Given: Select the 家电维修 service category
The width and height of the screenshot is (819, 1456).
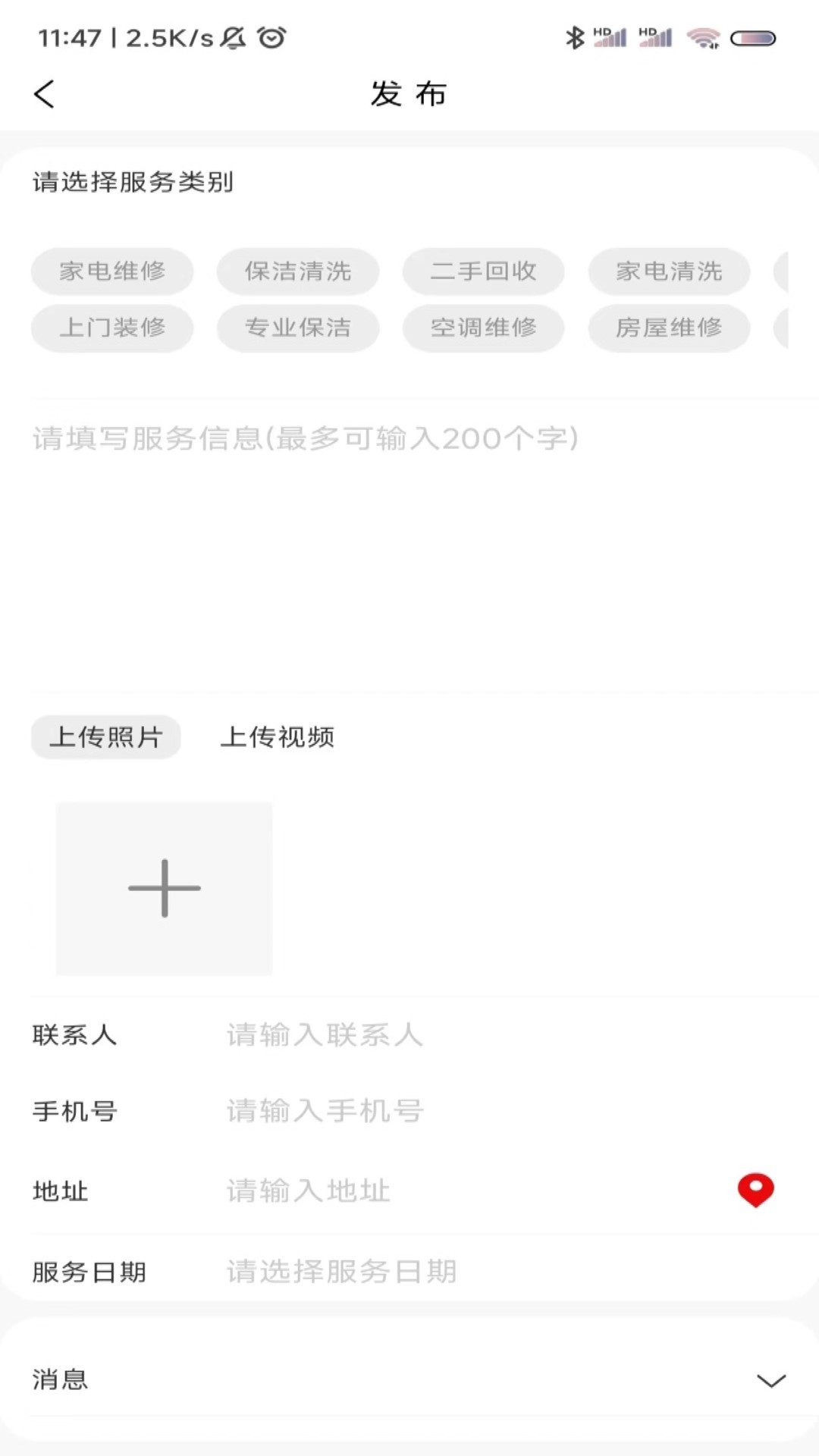Looking at the screenshot, I should click(x=111, y=271).
